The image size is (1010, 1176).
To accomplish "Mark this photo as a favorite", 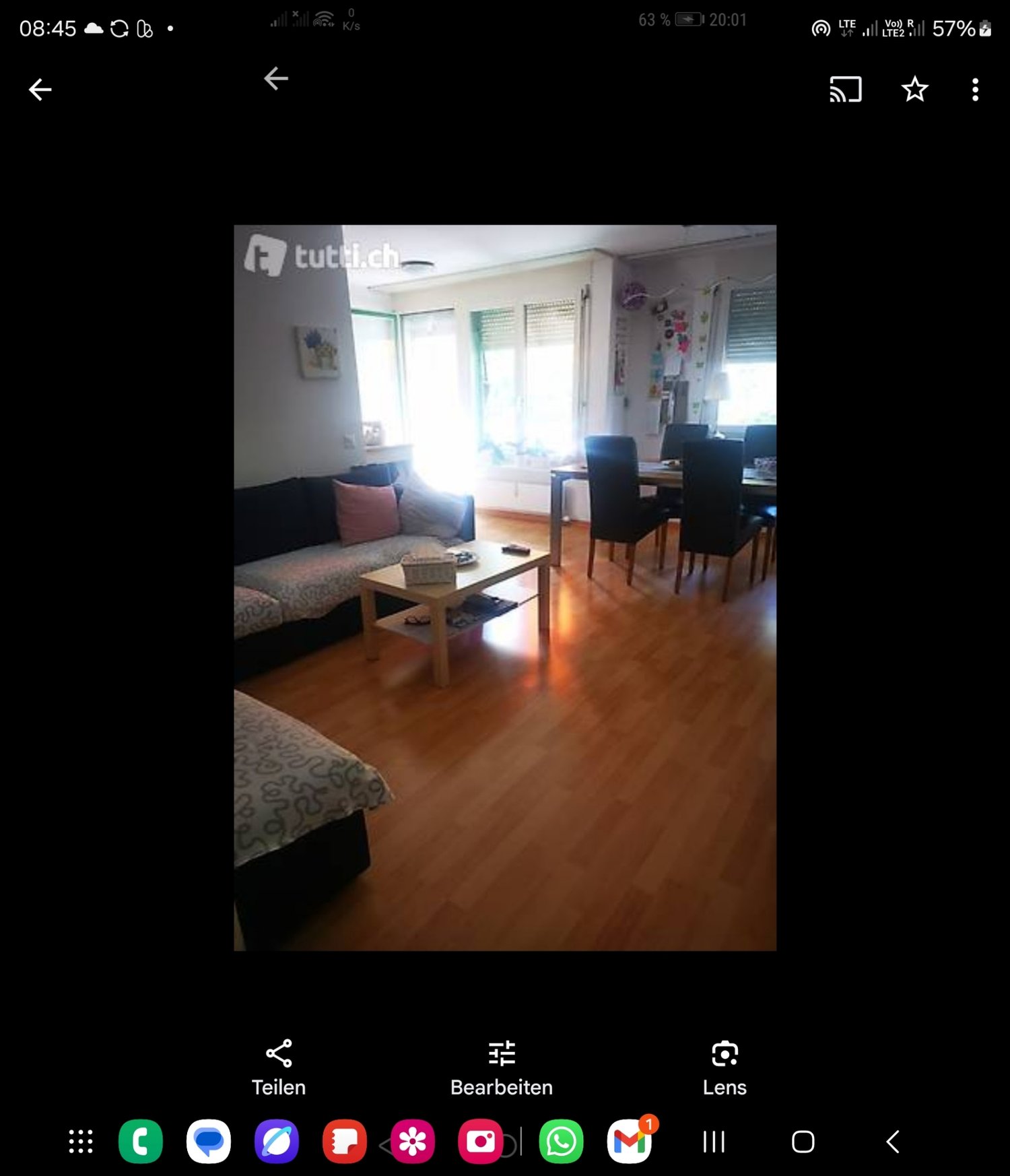I will click(x=914, y=90).
